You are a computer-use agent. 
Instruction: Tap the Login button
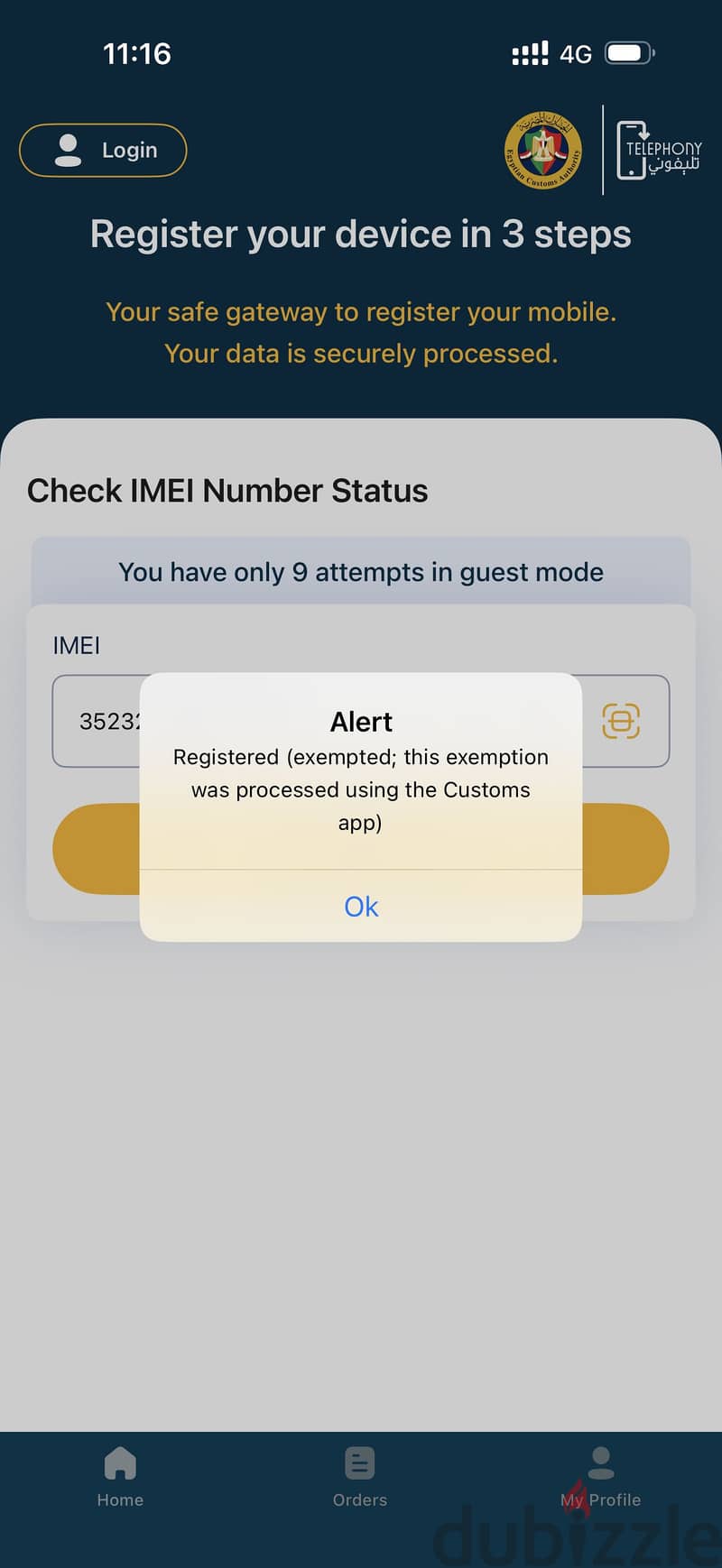pyautogui.click(x=103, y=150)
